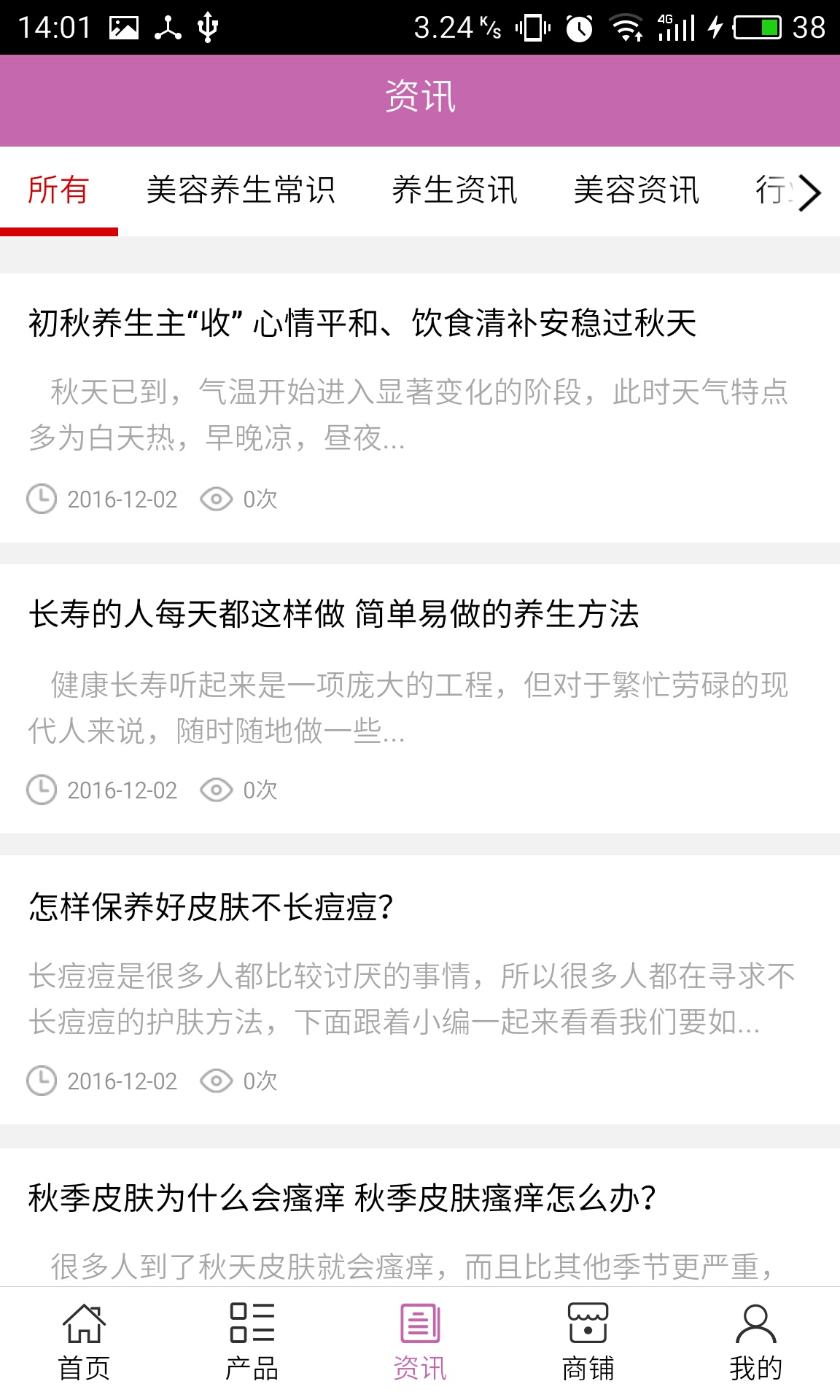Tap the right arrow for more categories
Viewport: 840px width, 1400px height.
[809, 192]
